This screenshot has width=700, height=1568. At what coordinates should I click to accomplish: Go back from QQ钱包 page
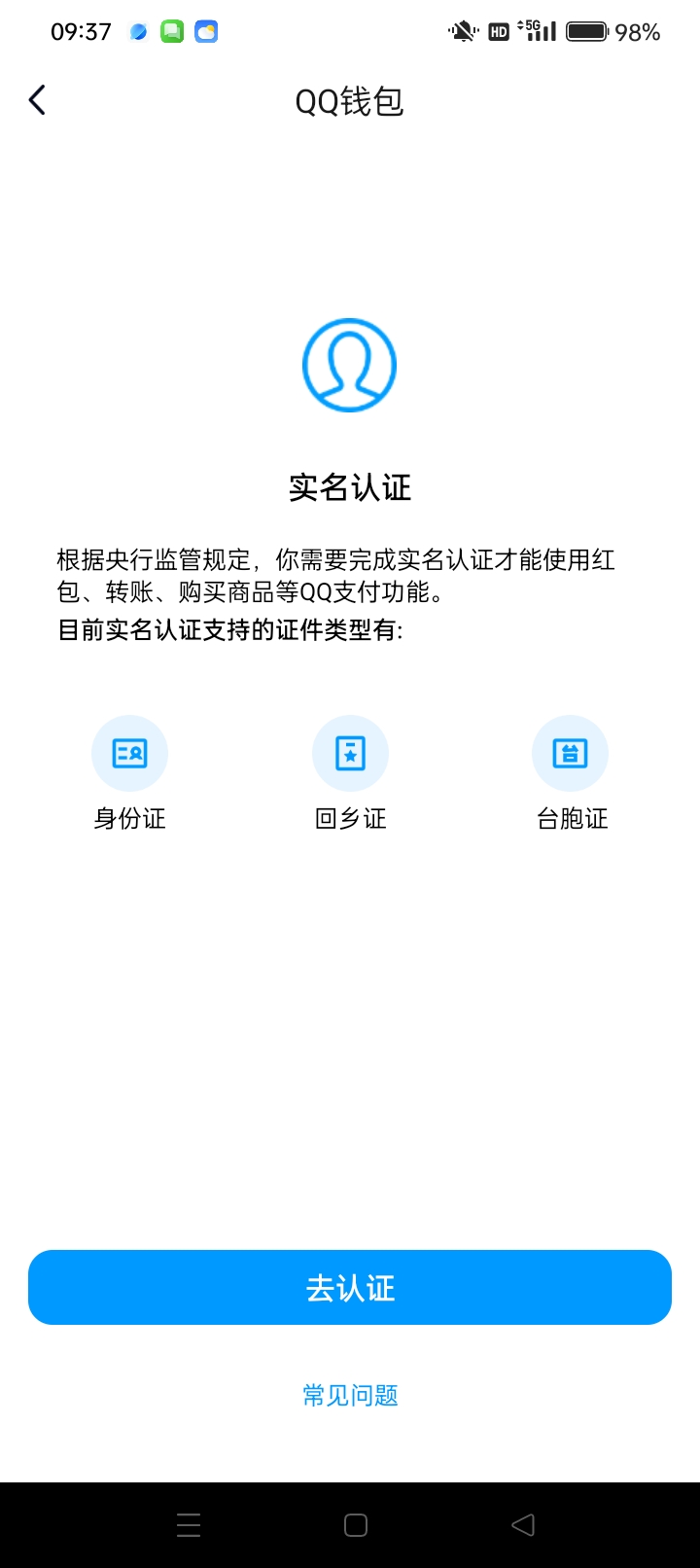click(37, 100)
